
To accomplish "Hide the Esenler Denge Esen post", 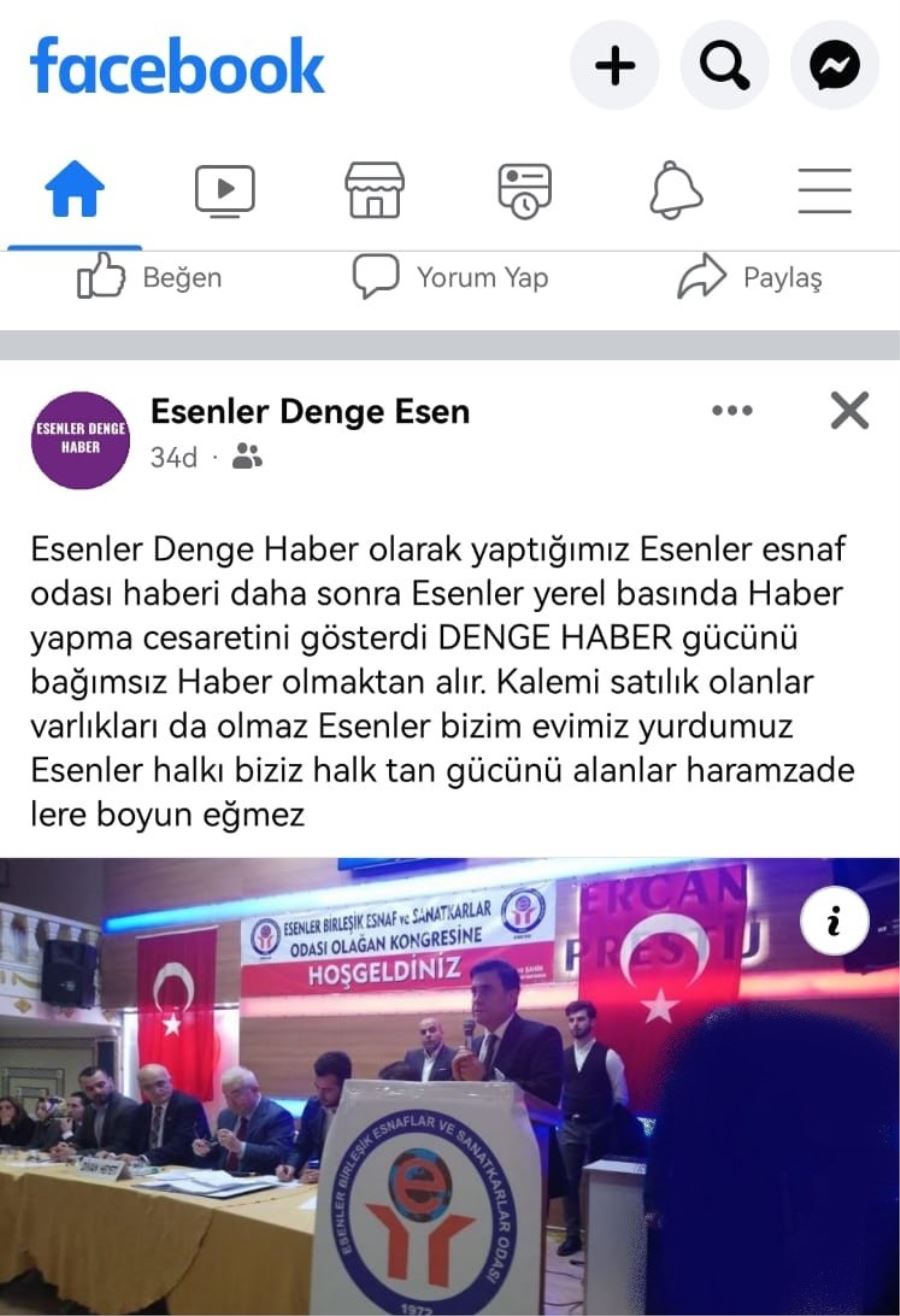I will (849, 411).
